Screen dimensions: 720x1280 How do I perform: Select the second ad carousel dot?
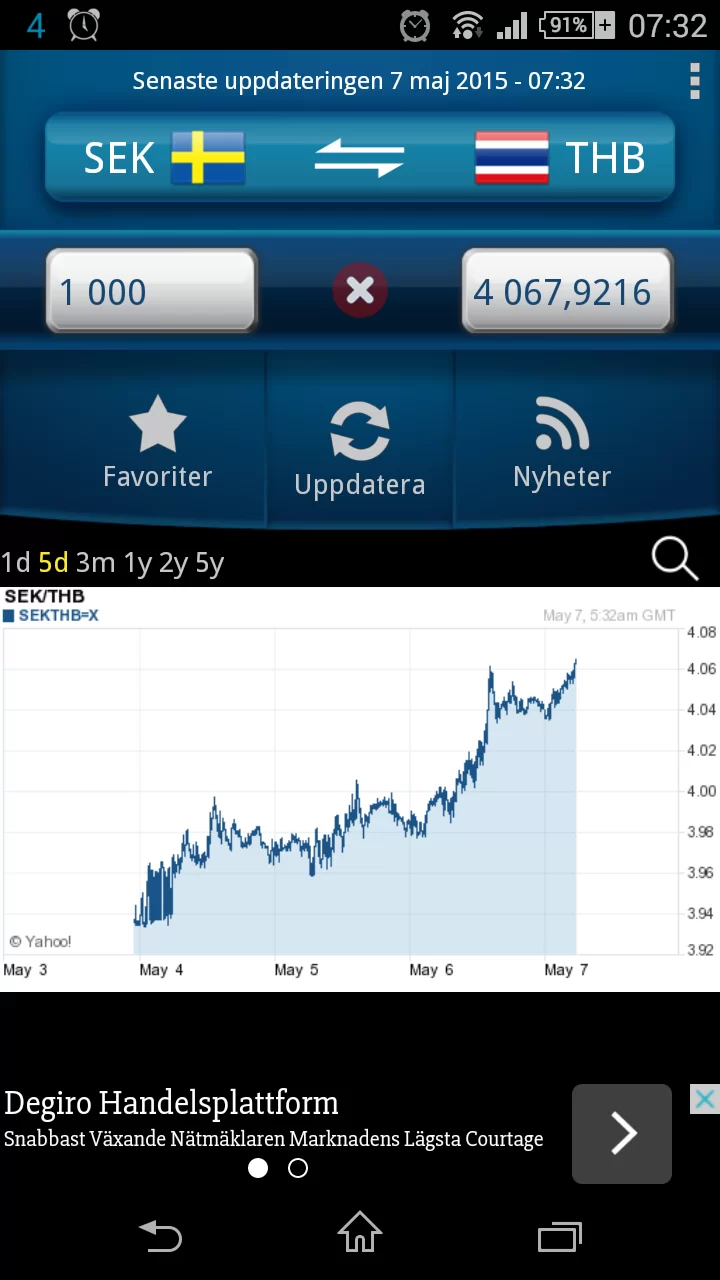point(297,1168)
